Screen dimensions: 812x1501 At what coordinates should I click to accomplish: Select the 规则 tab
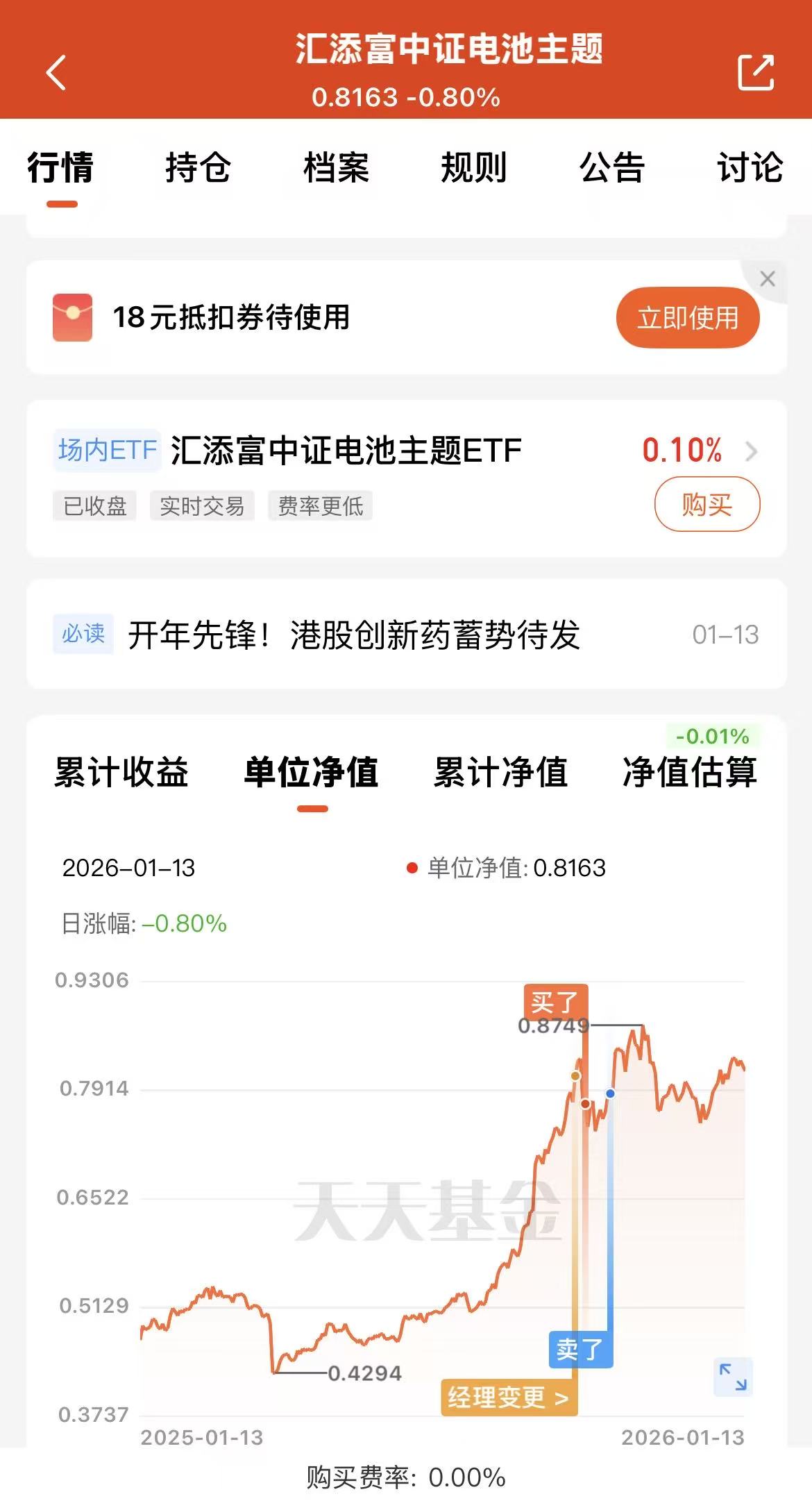[474, 168]
